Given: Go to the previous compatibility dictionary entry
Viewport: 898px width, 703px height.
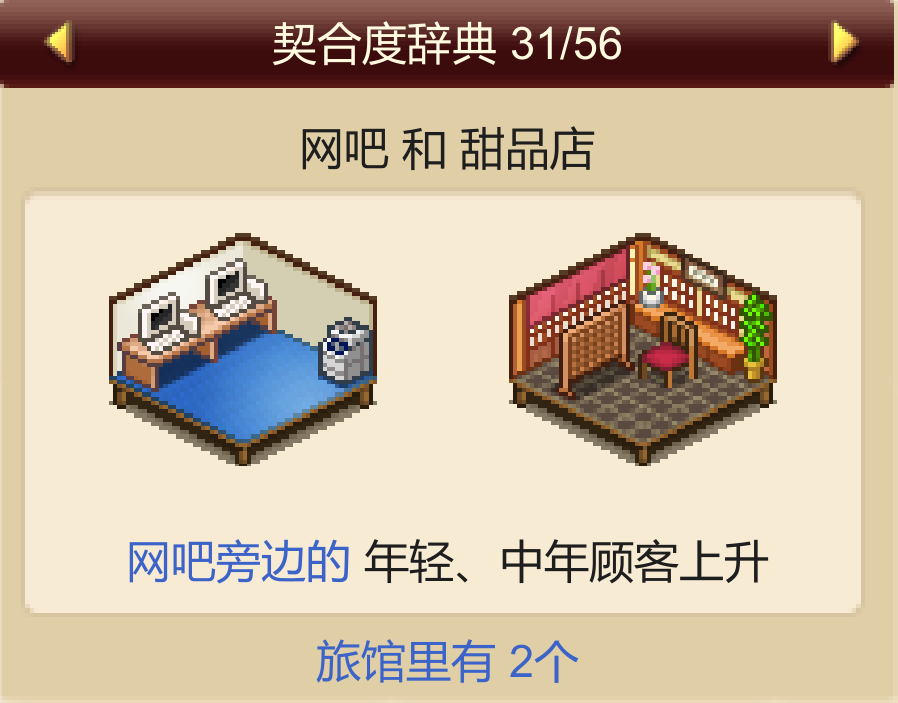Looking at the screenshot, I should click(x=58, y=43).
